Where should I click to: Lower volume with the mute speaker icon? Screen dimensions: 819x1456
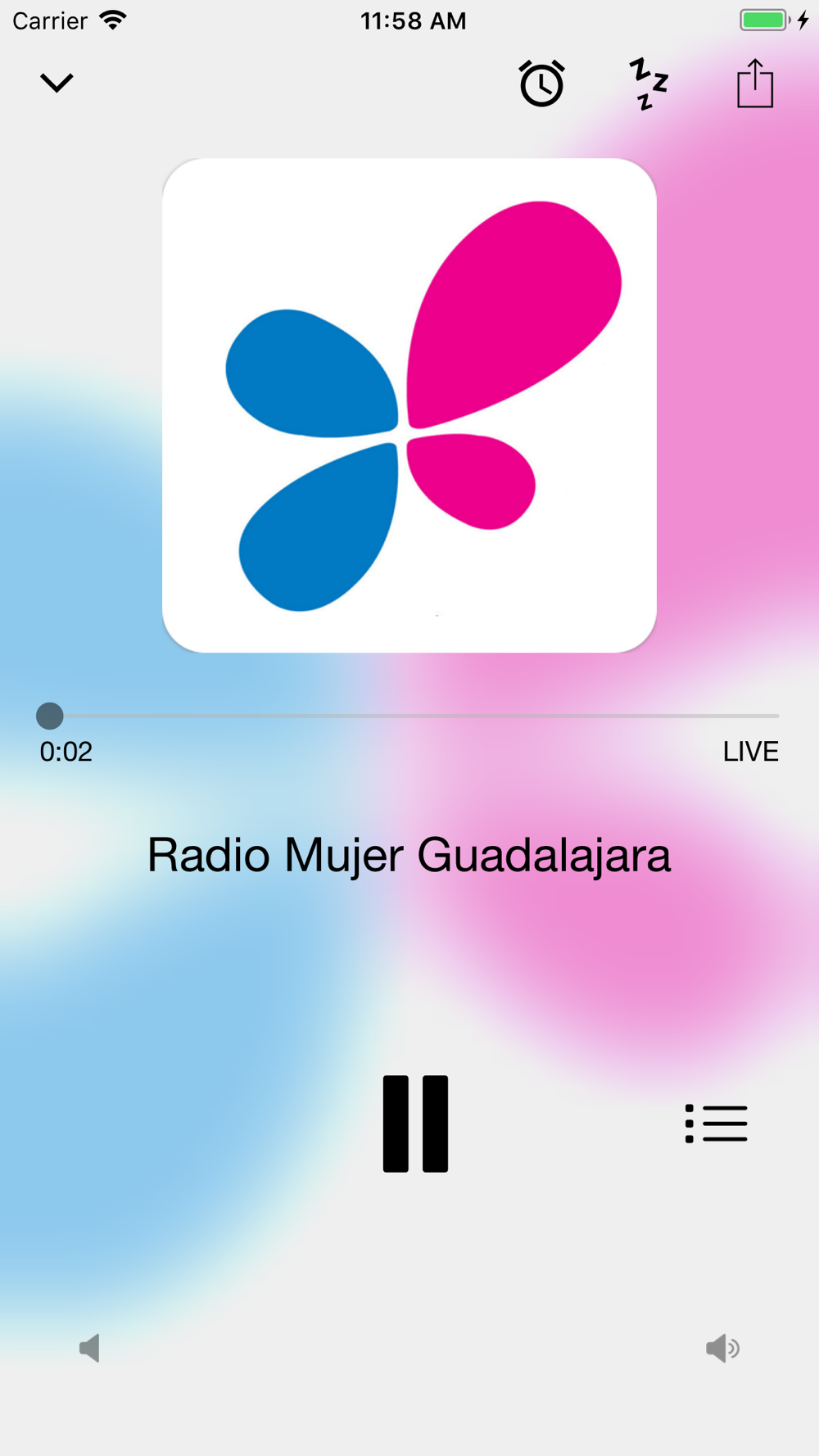click(x=89, y=1348)
